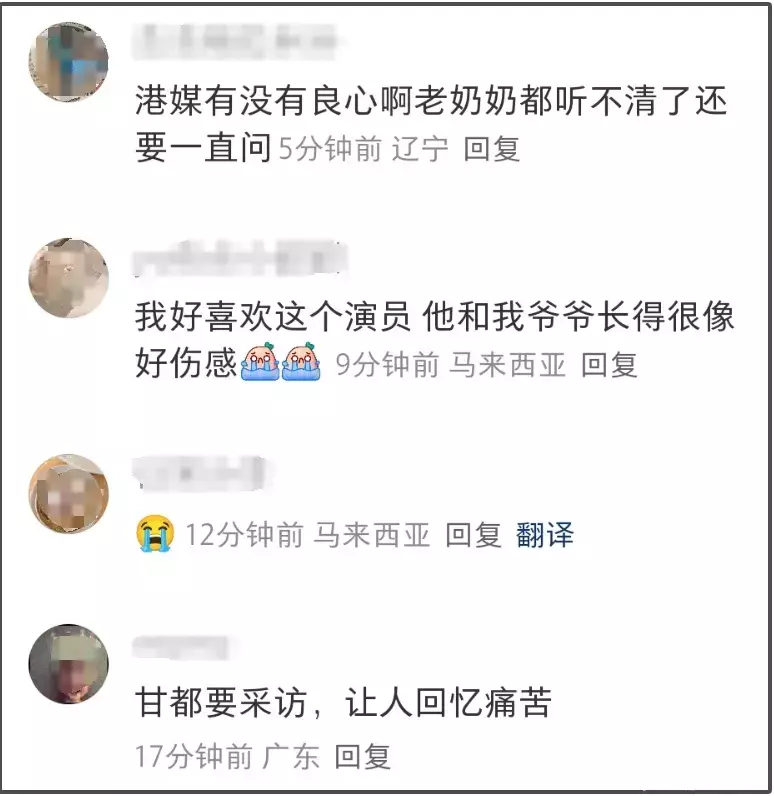This screenshot has height=796, width=774.
Task: Open avatar of the 甘都要采访 commenter
Action: coord(68,664)
